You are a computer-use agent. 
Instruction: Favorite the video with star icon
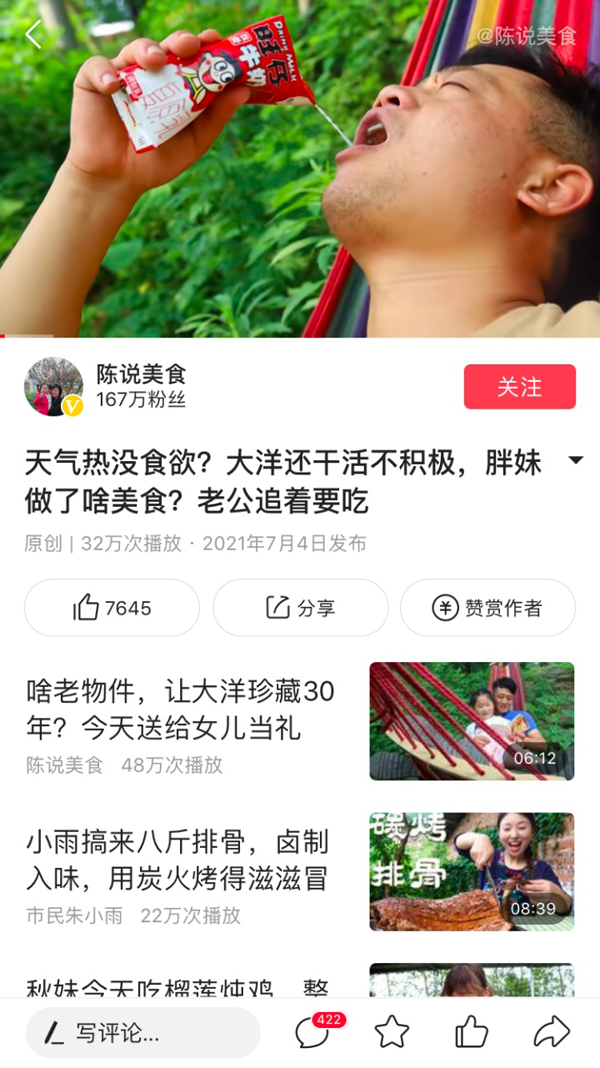tap(392, 1032)
